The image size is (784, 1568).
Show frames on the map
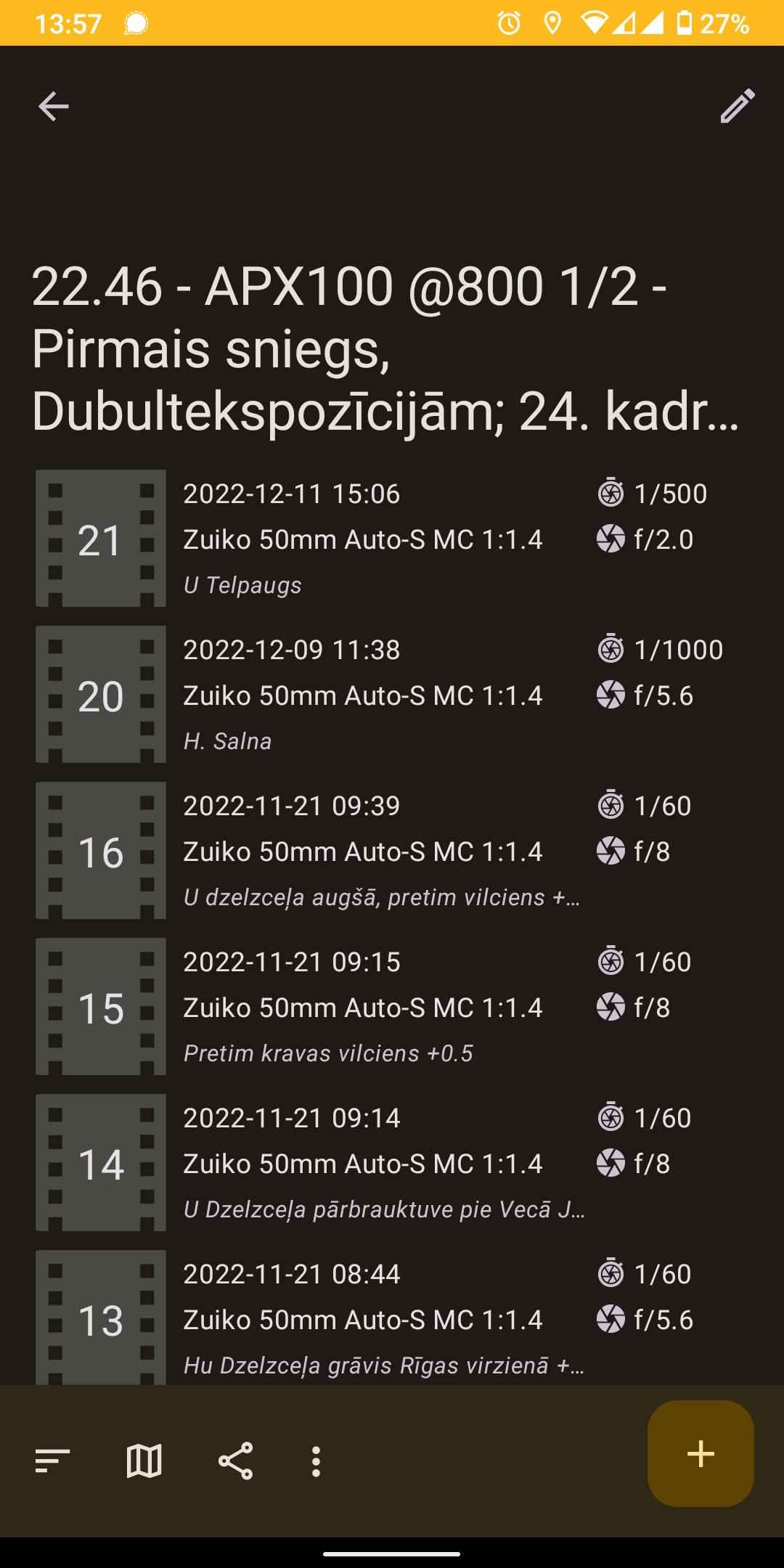pyautogui.click(x=144, y=1461)
